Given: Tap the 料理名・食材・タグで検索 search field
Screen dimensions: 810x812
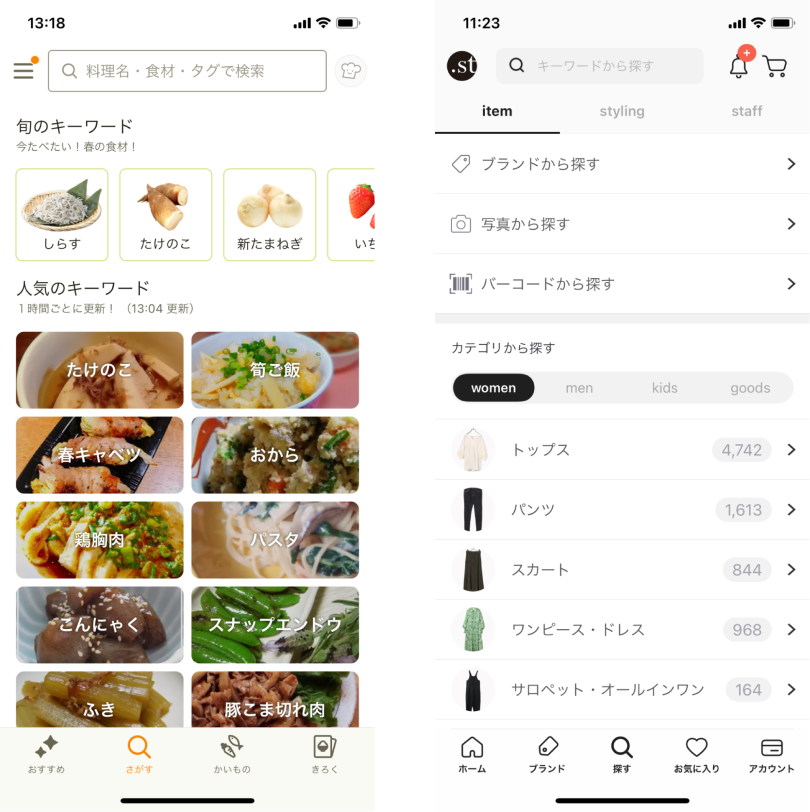Looking at the screenshot, I should point(187,71).
